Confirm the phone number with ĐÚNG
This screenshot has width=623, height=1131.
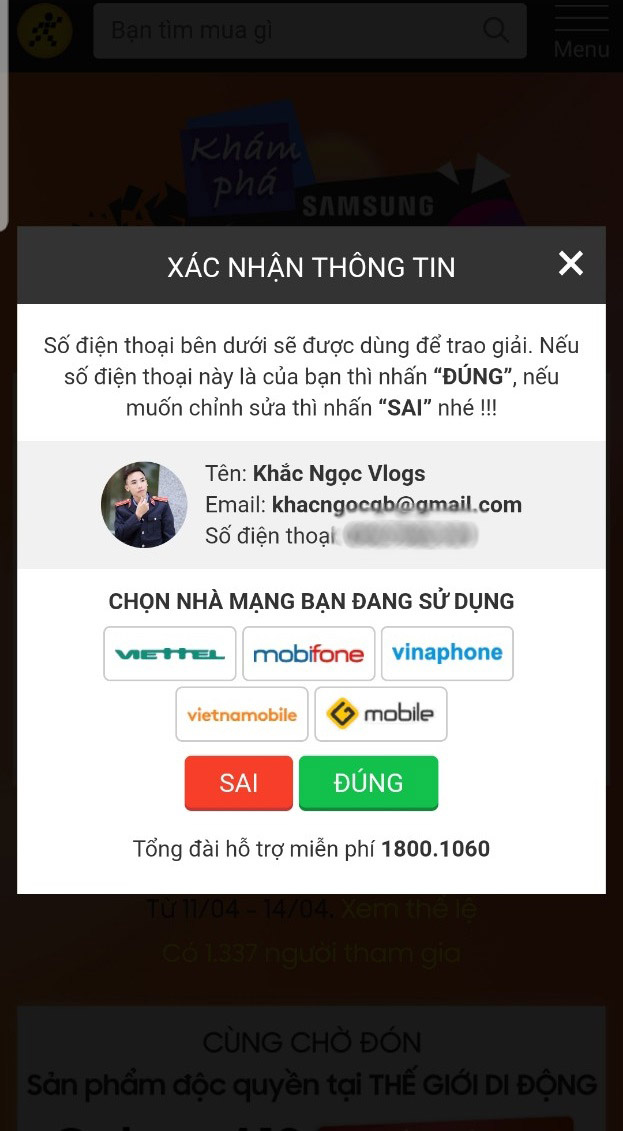point(368,782)
